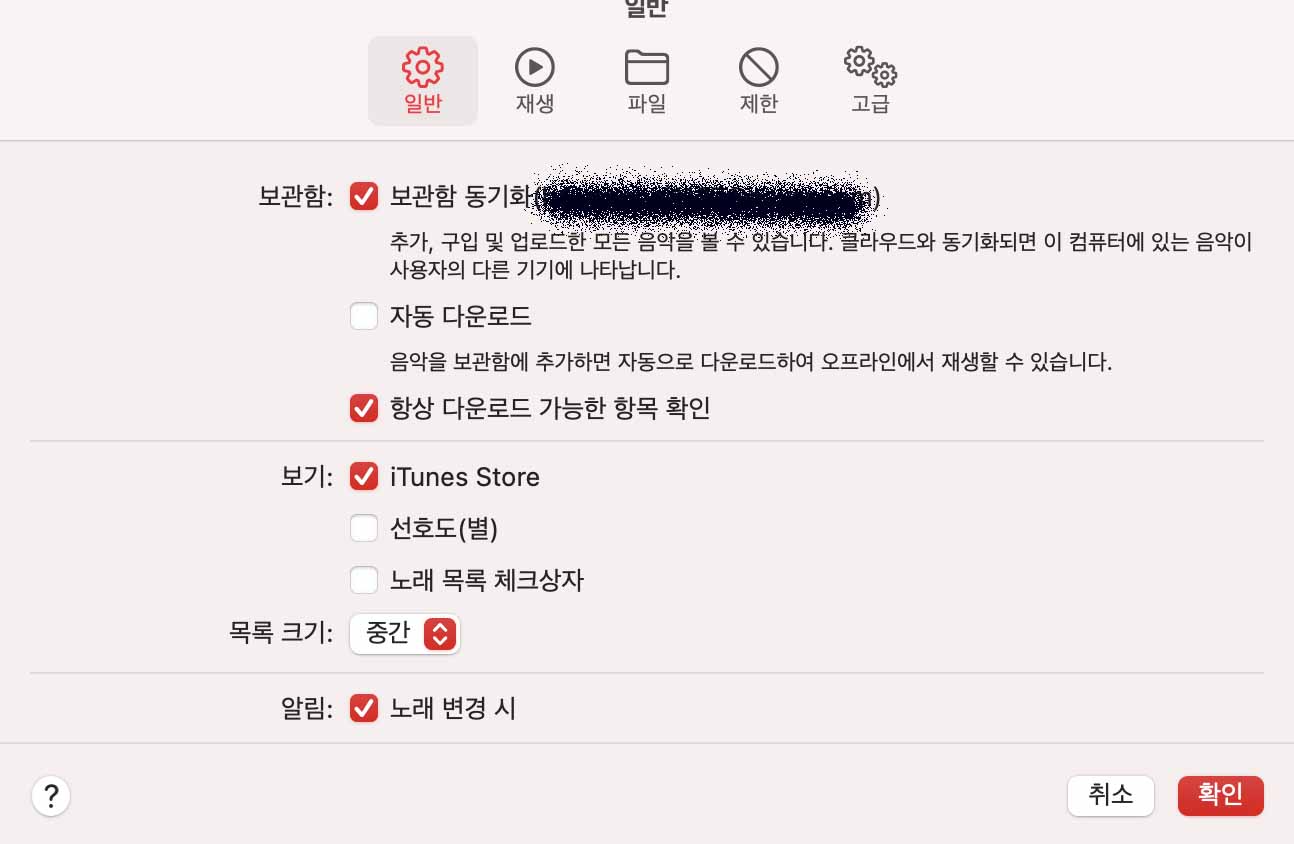Screen dimensions: 1294x844
Task: Tap the 취소 button
Action: click(x=1110, y=796)
